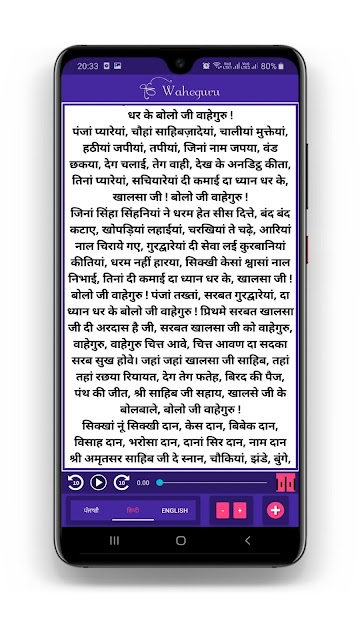This screenshot has width=360, height=640.
Task: Increase text size with small plus button
Action: [240, 510]
